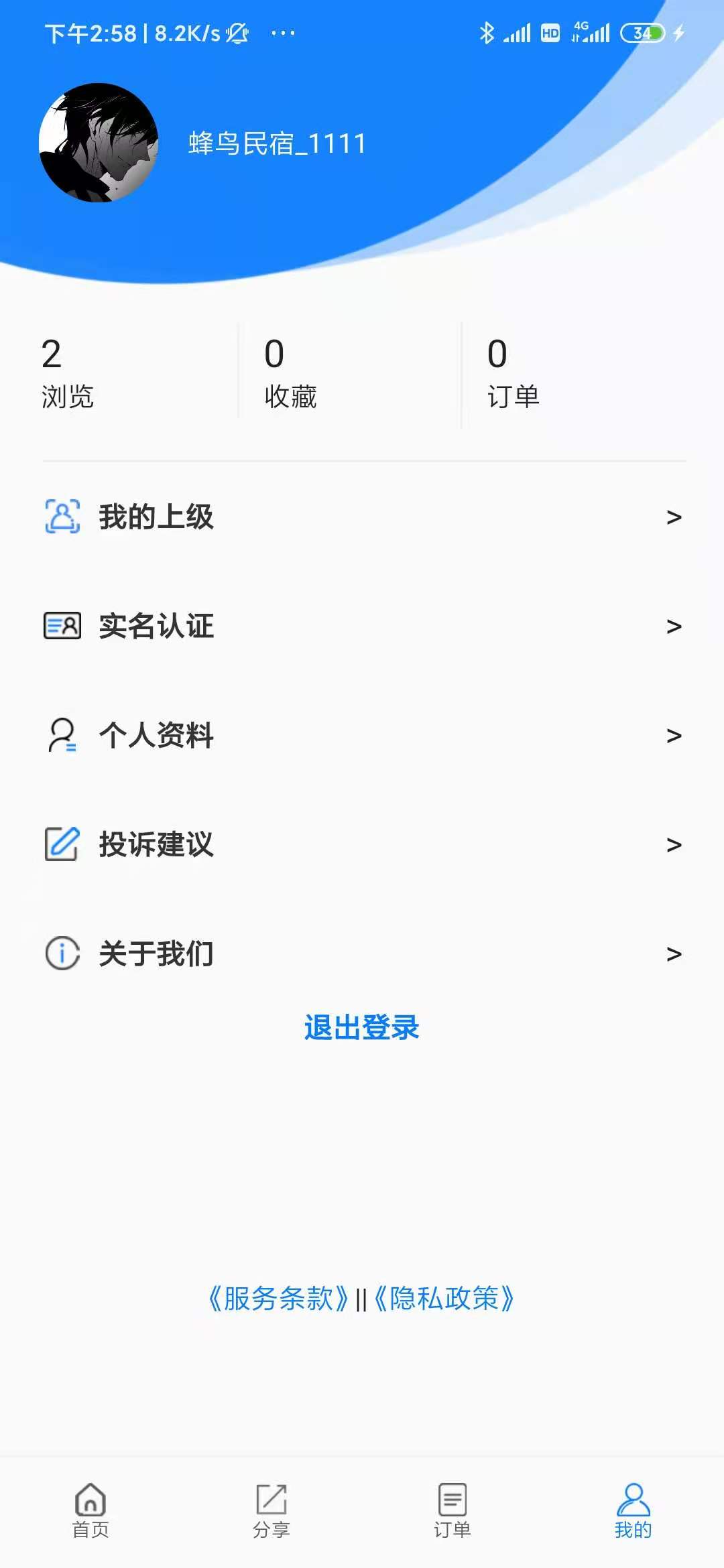Read the 《服务条款》 terms of service
This screenshot has height=1568, width=724.
[278, 1299]
